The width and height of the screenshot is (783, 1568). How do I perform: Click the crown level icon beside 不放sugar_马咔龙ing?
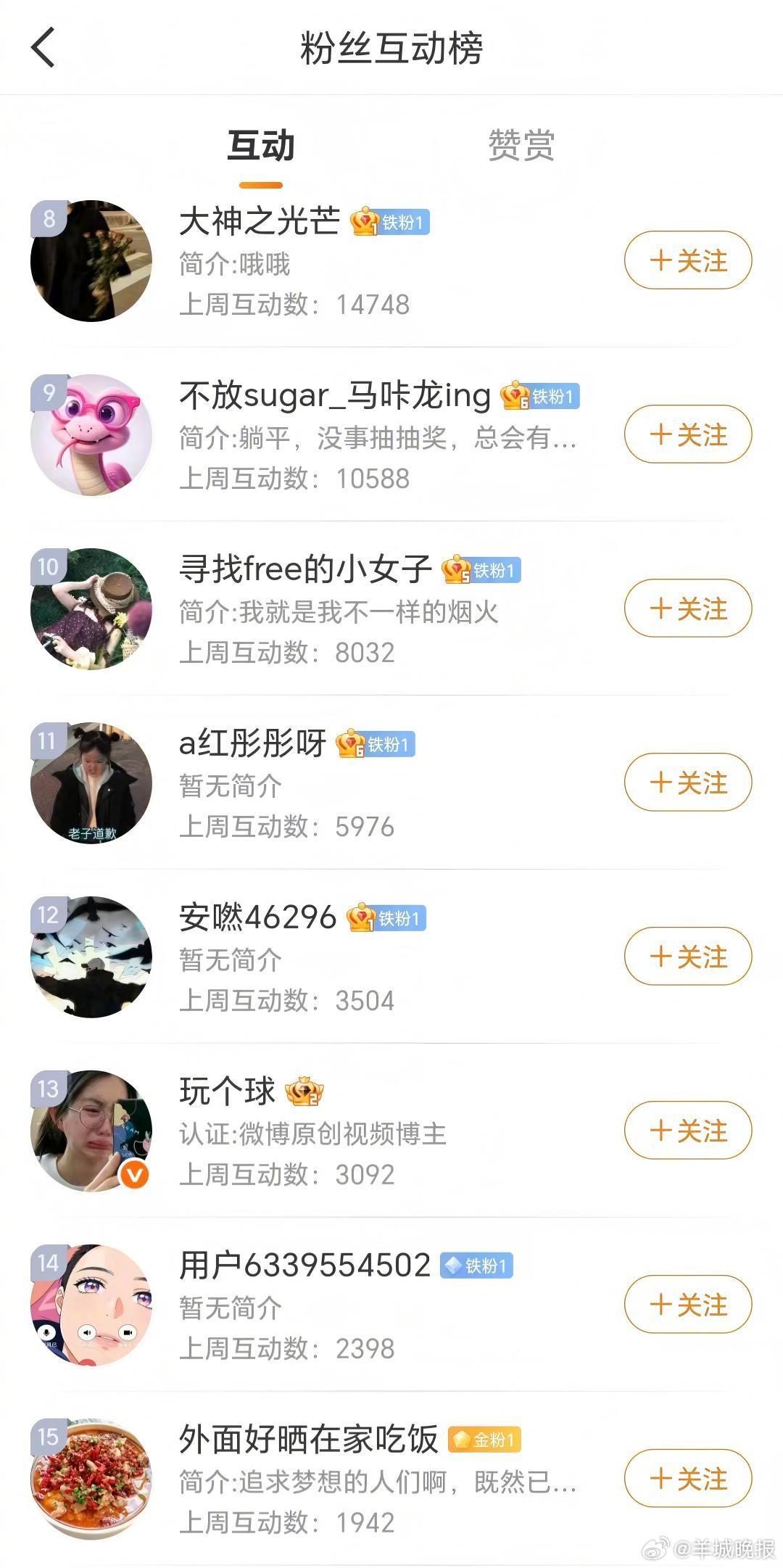pyautogui.click(x=515, y=397)
